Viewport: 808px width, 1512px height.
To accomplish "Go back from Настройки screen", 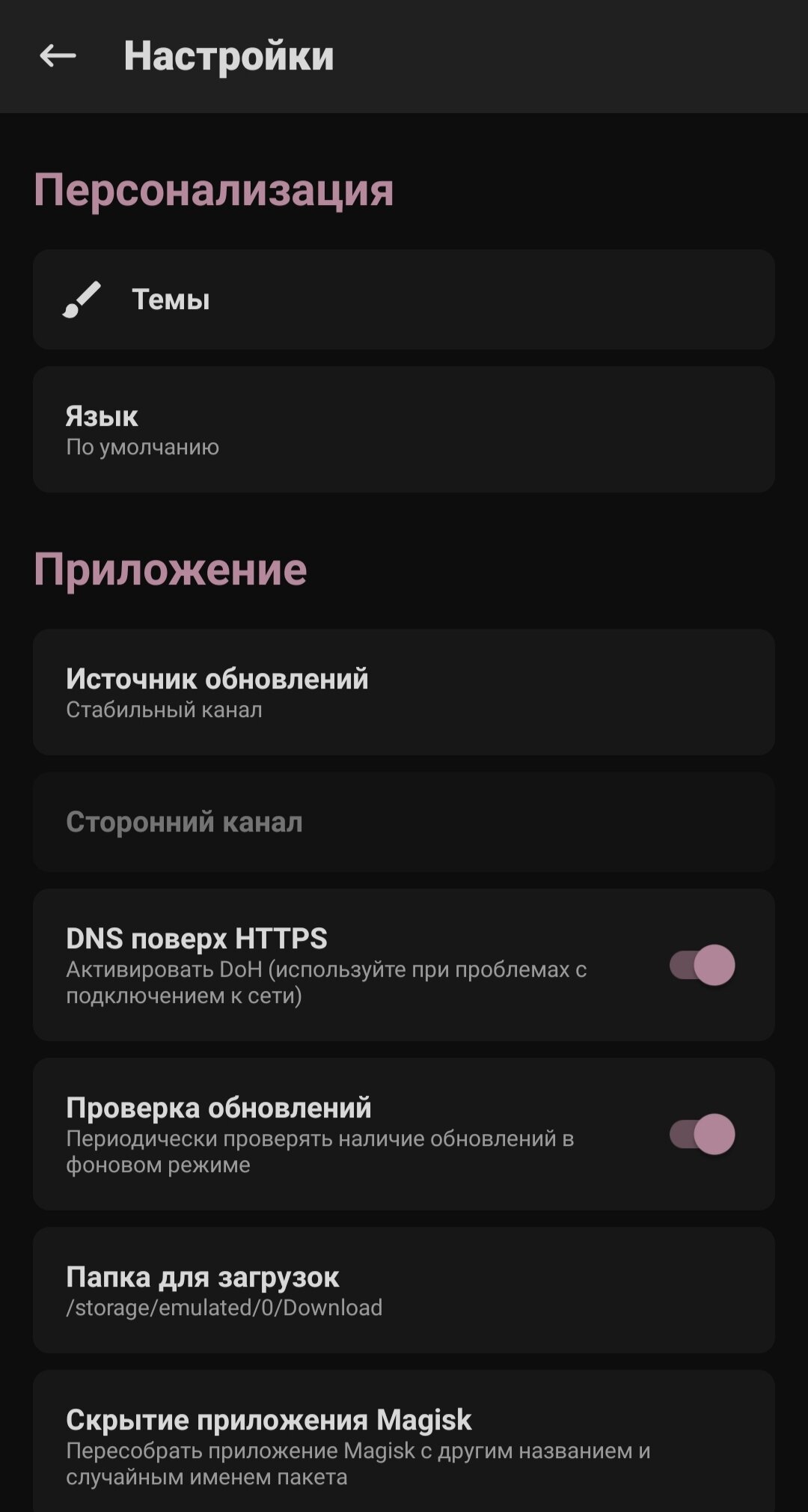I will [x=58, y=55].
